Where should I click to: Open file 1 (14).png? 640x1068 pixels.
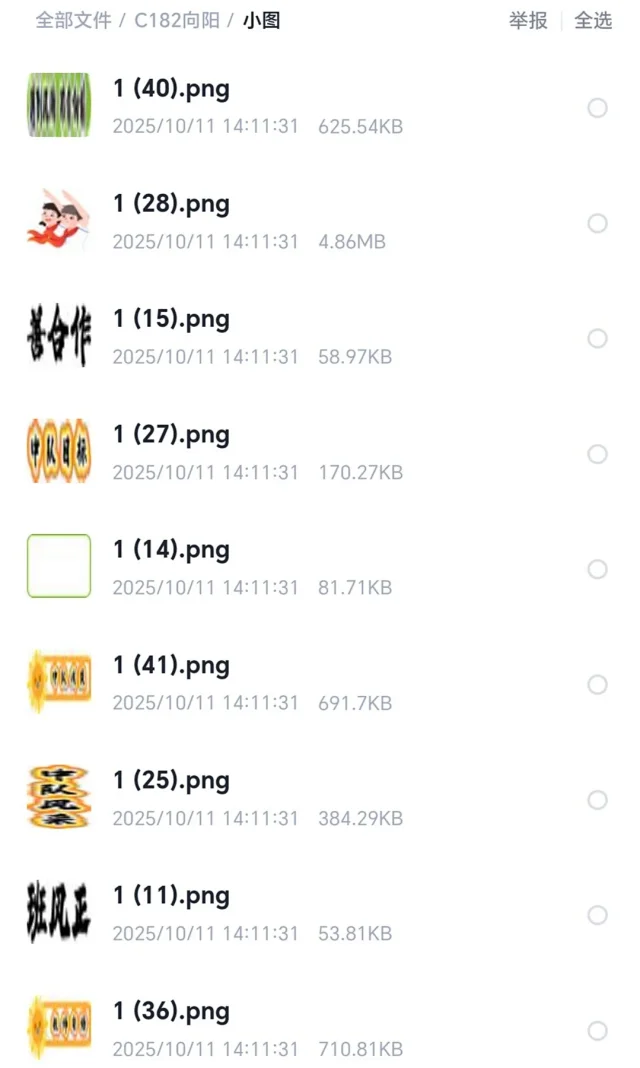click(x=171, y=550)
